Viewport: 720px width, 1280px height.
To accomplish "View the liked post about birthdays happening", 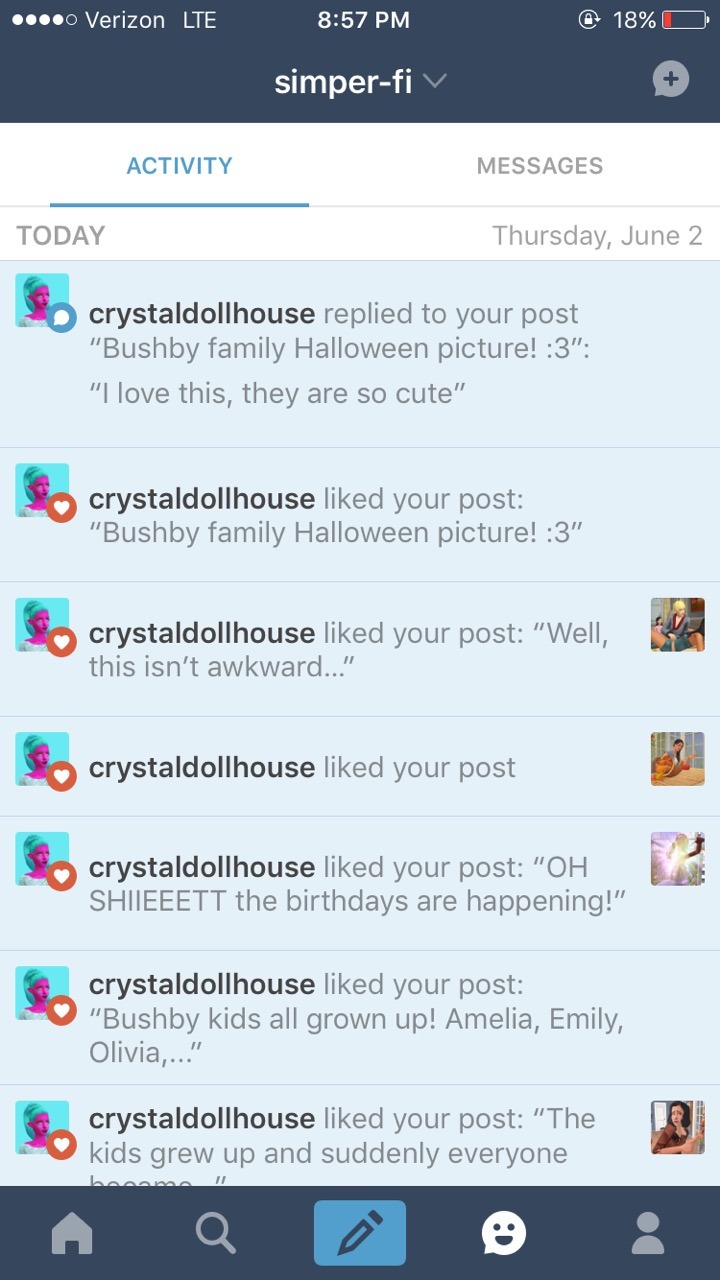I will (x=360, y=883).
